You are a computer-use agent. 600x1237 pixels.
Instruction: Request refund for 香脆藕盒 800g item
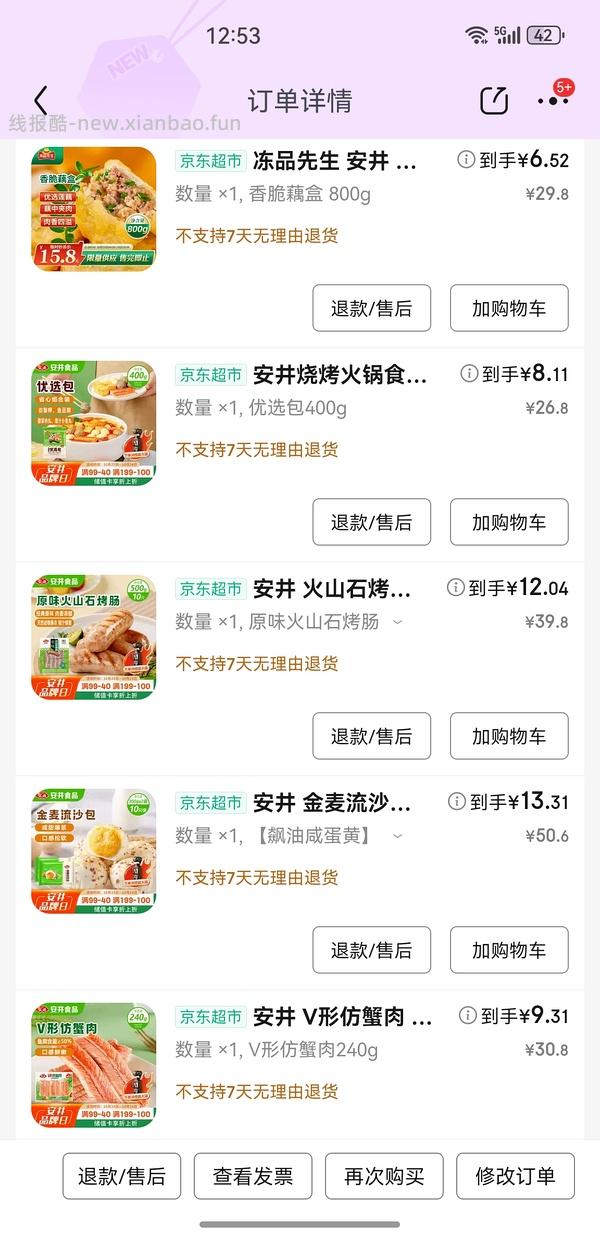[x=371, y=308]
